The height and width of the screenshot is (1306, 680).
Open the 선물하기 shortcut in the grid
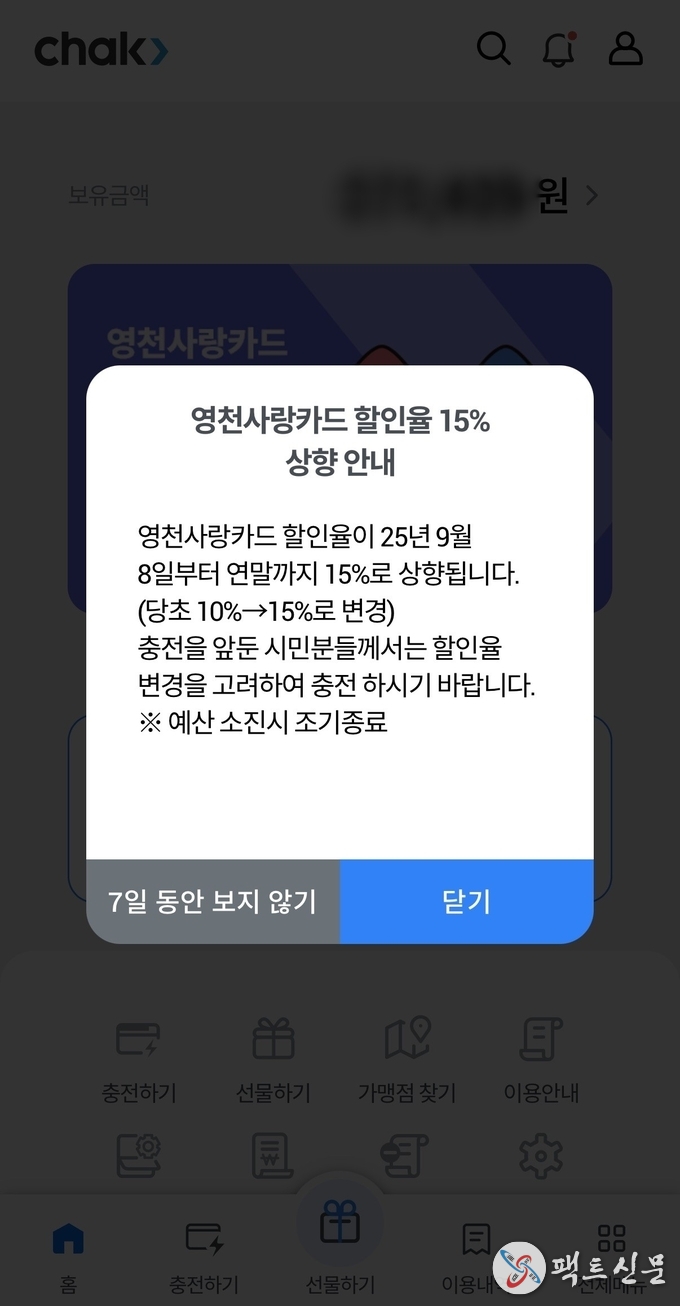[273, 1058]
